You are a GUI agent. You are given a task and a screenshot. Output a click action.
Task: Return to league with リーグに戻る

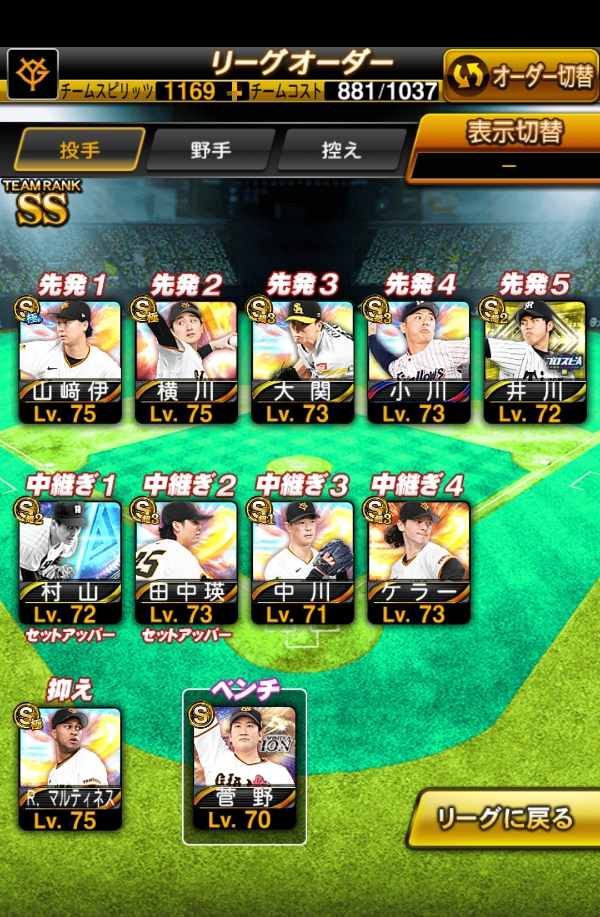point(504,819)
